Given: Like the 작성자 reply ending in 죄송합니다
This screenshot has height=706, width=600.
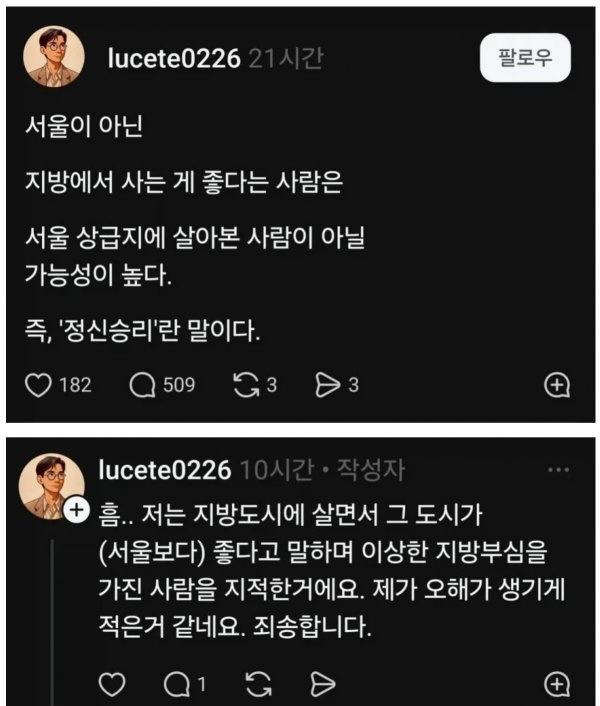Looking at the screenshot, I should pyautogui.click(x=112, y=684).
